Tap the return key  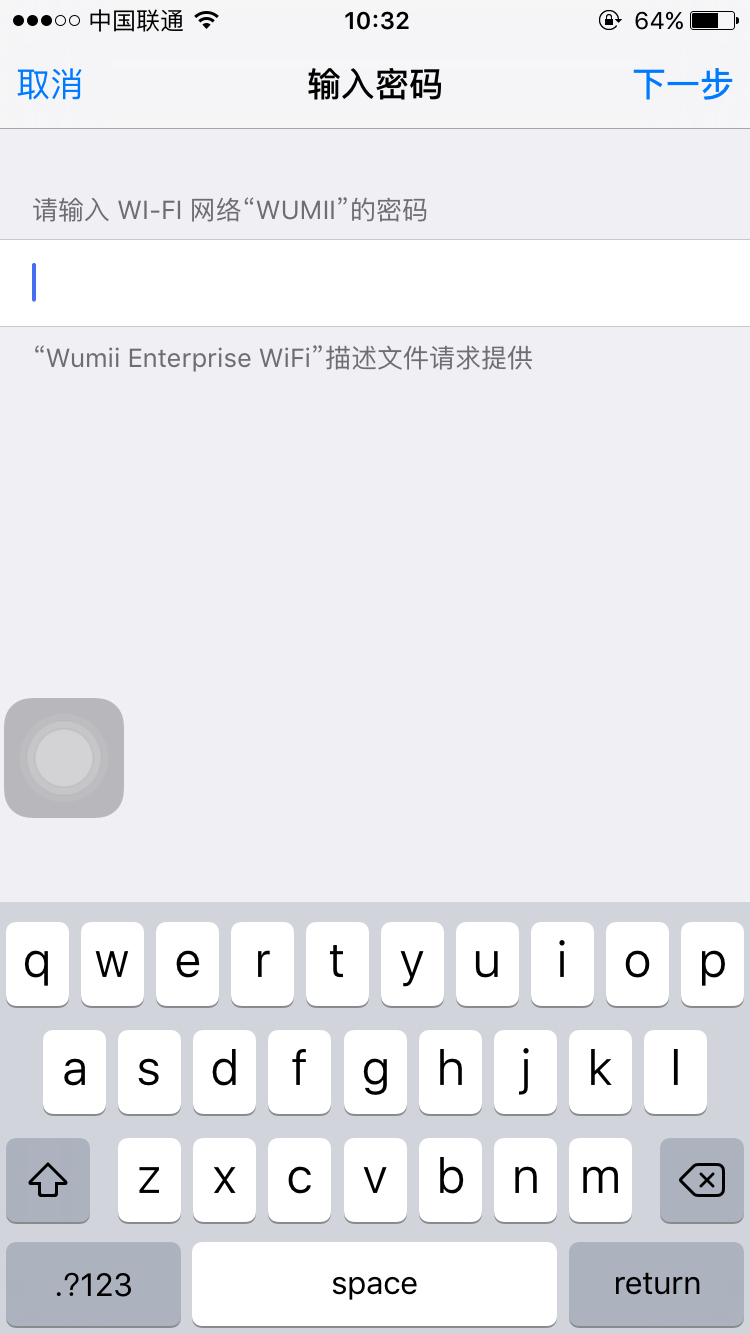657,1284
